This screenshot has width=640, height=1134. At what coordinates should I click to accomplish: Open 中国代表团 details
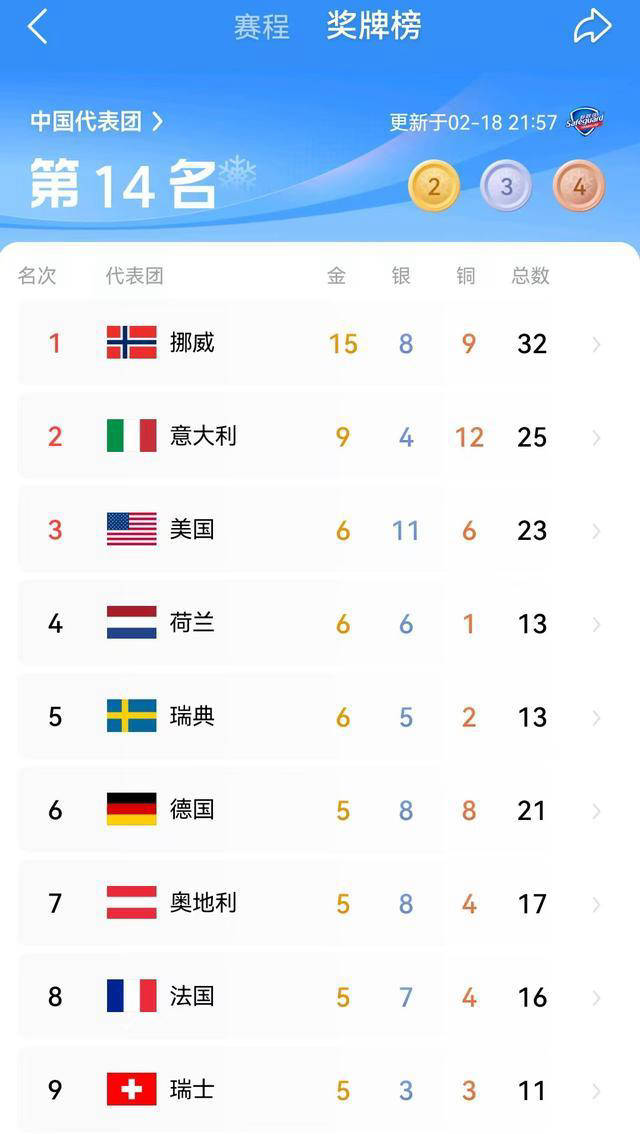(x=96, y=122)
